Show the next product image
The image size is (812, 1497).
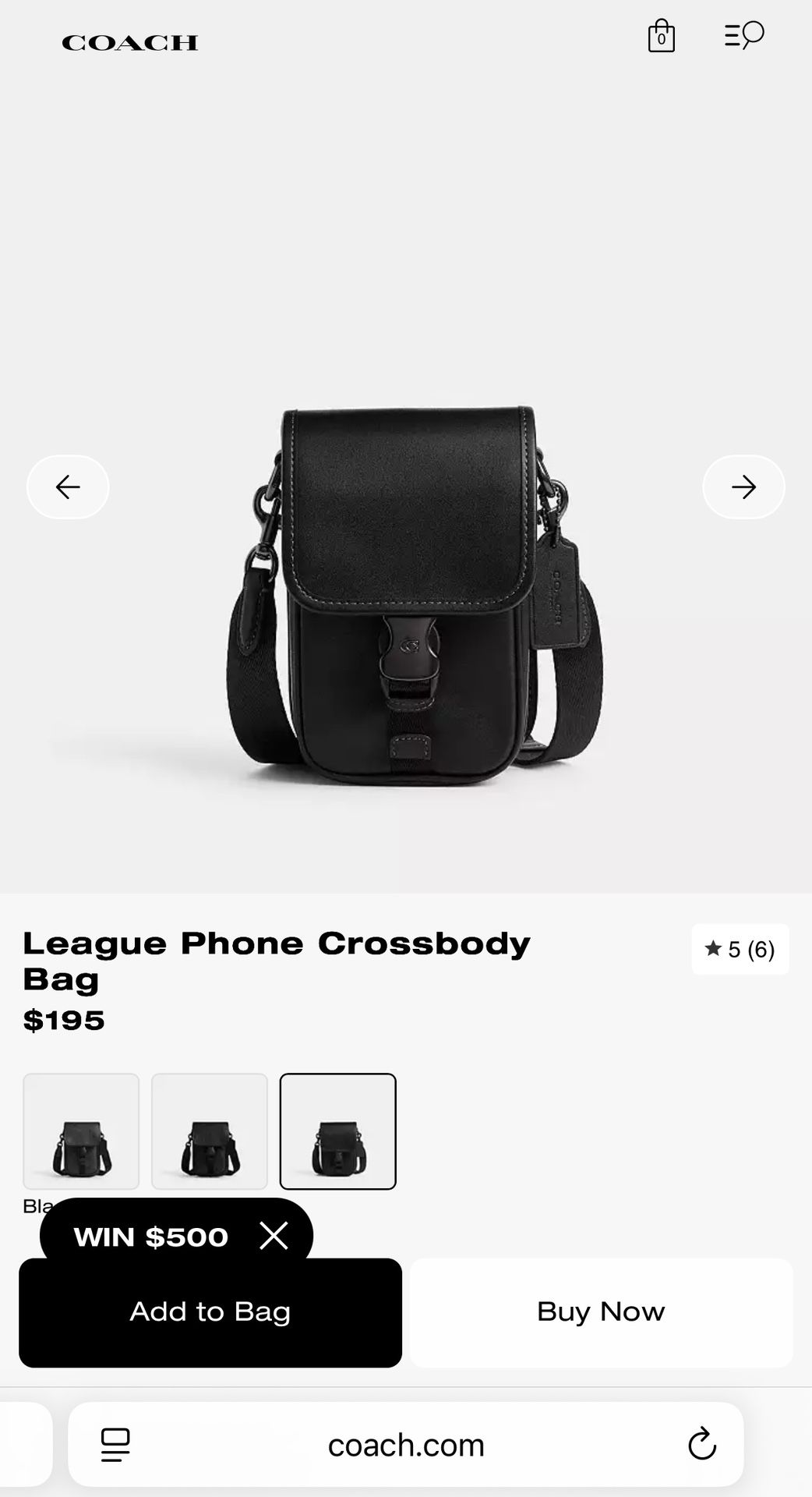743,487
